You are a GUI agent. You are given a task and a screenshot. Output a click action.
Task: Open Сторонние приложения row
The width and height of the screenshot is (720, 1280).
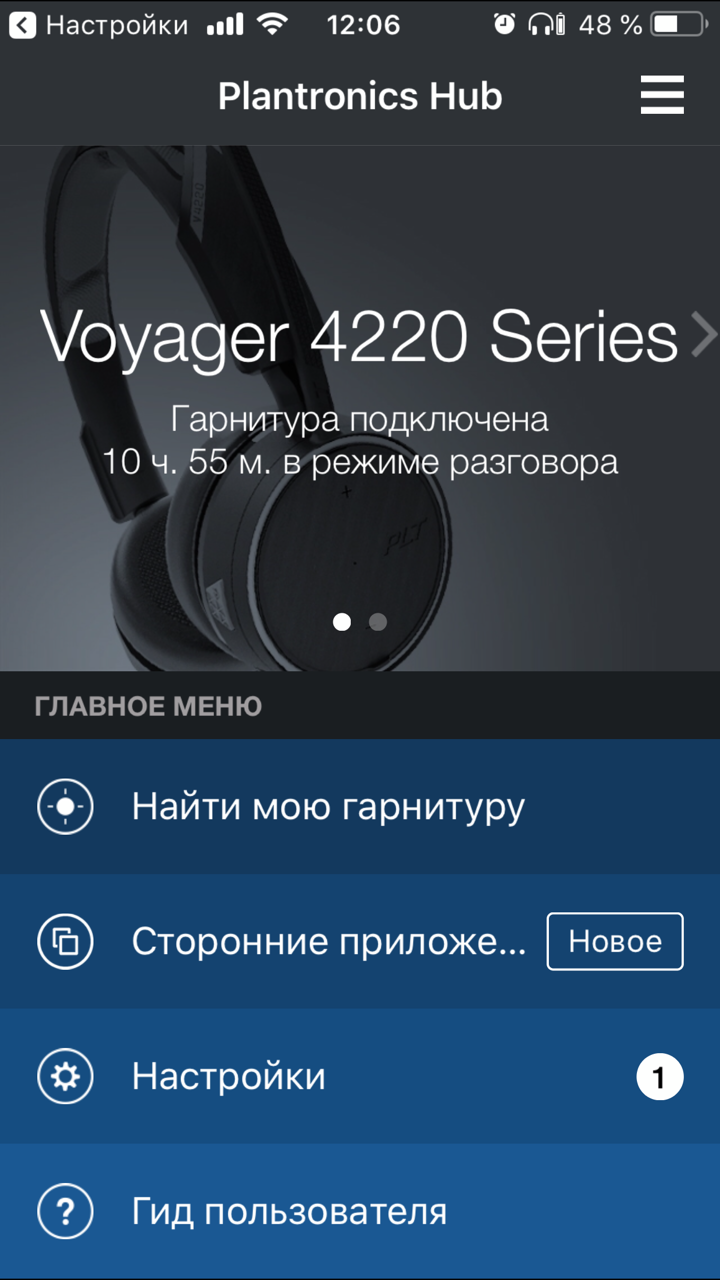[x=360, y=941]
